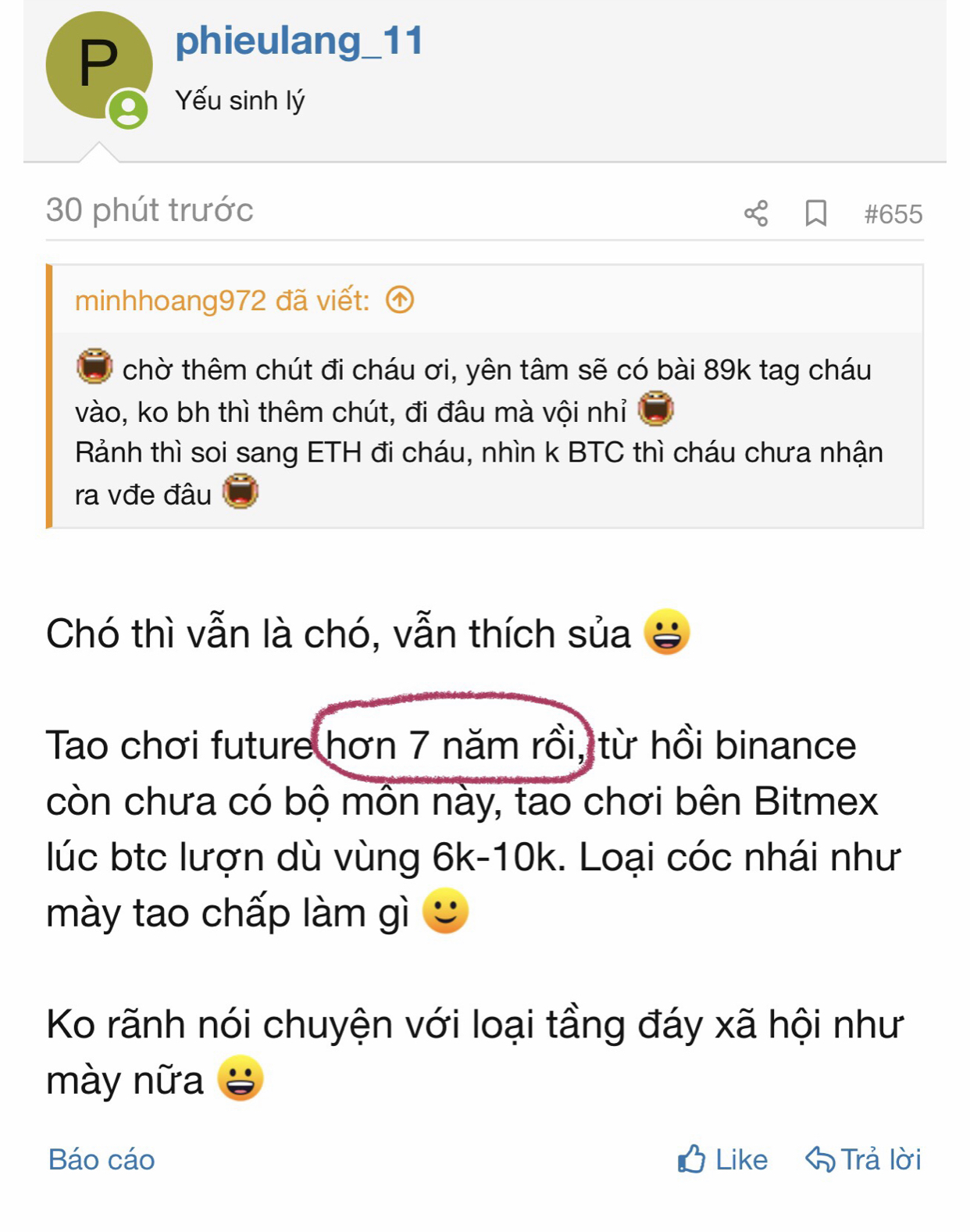Like phieulang_11's post
The height and width of the screenshot is (1232, 970).
723,1159
